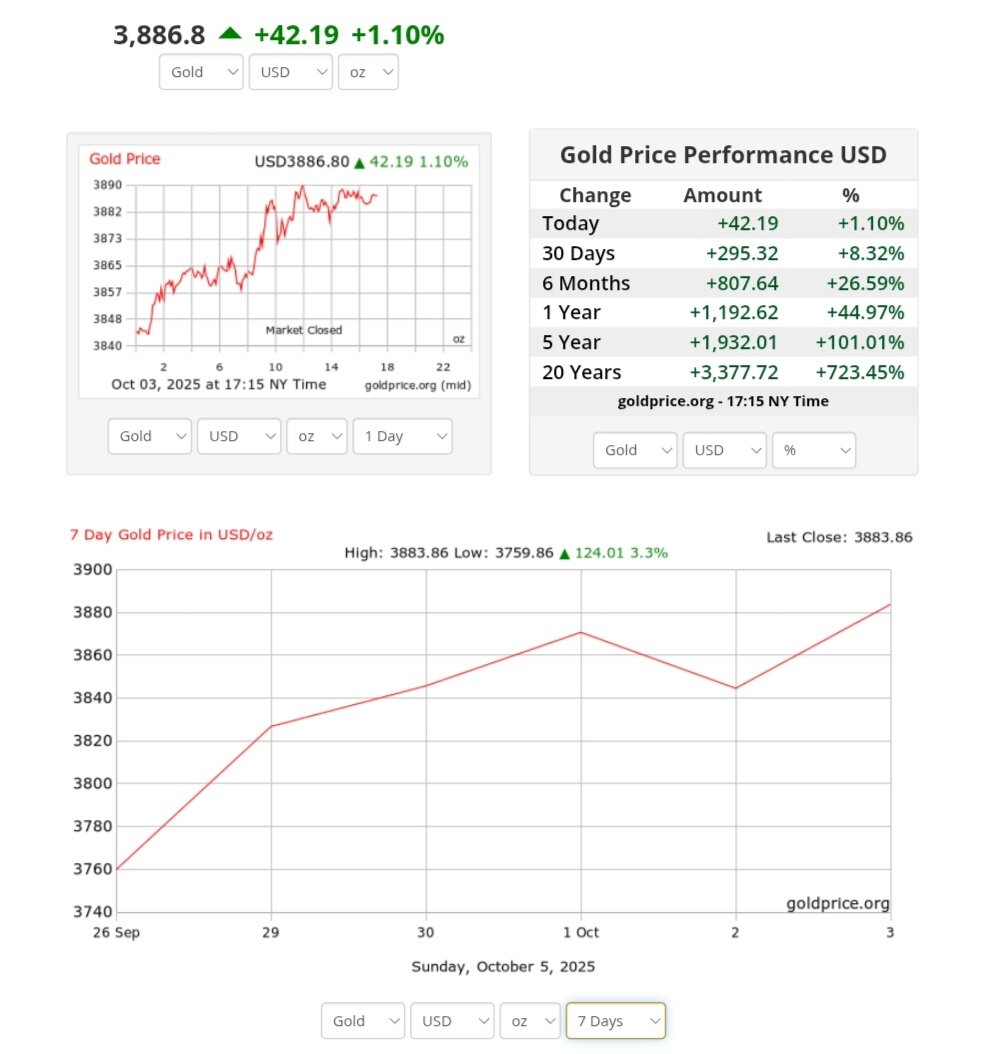The image size is (1003, 1054).
Task: Change USD currency under the headline price
Action: 290,72
